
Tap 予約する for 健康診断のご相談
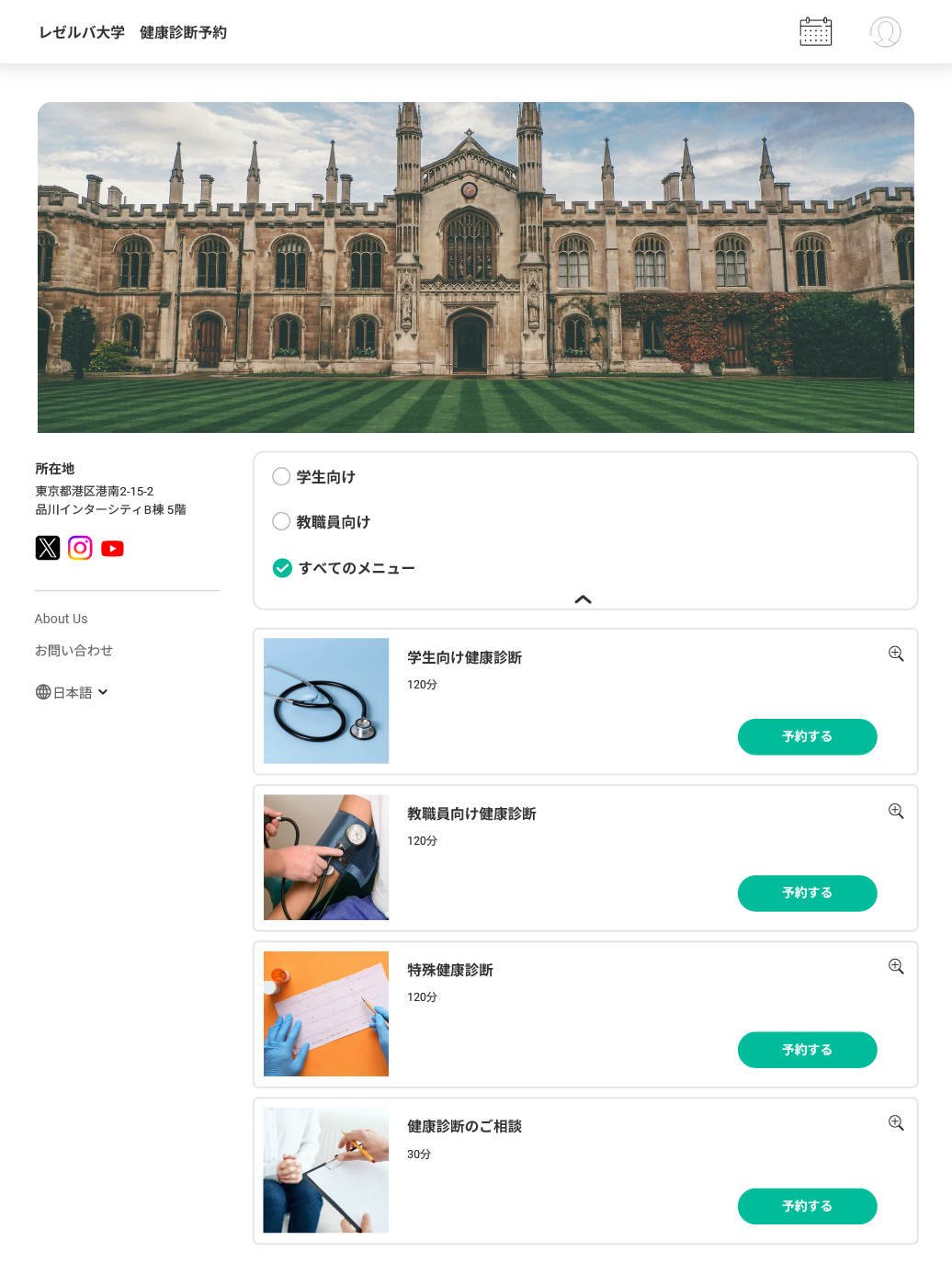(x=807, y=1206)
